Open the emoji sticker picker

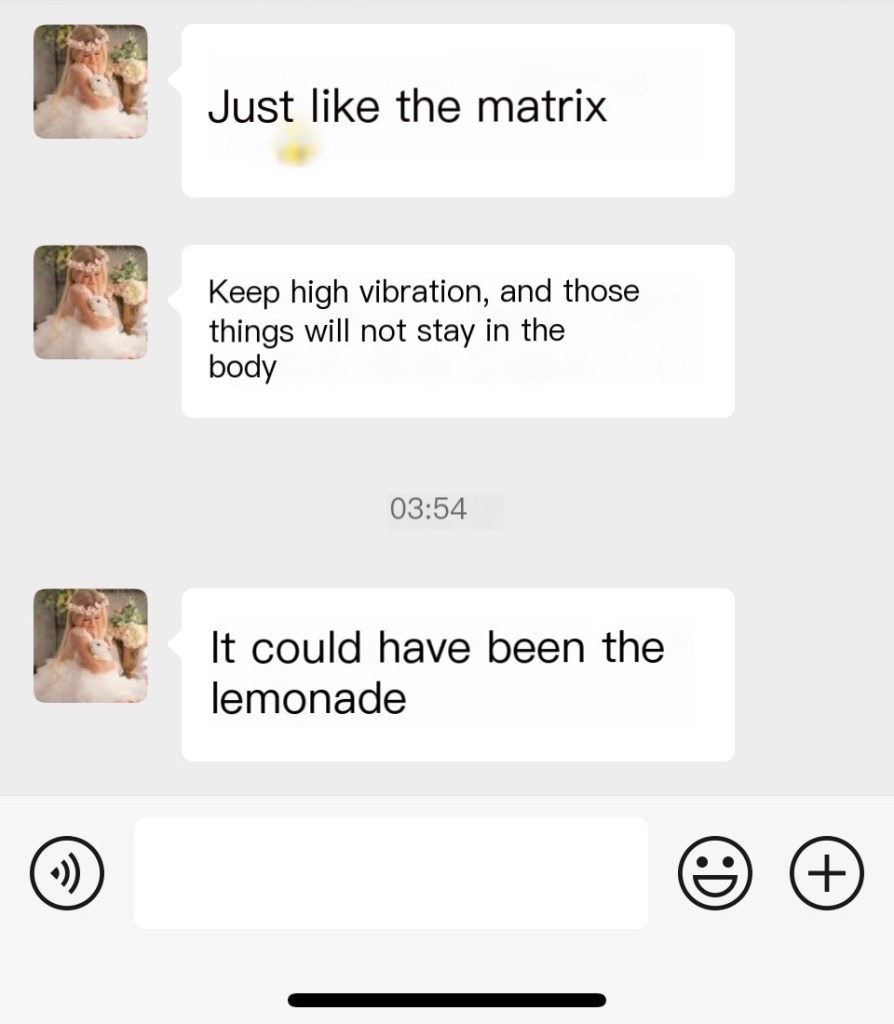pyautogui.click(x=715, y=873)
